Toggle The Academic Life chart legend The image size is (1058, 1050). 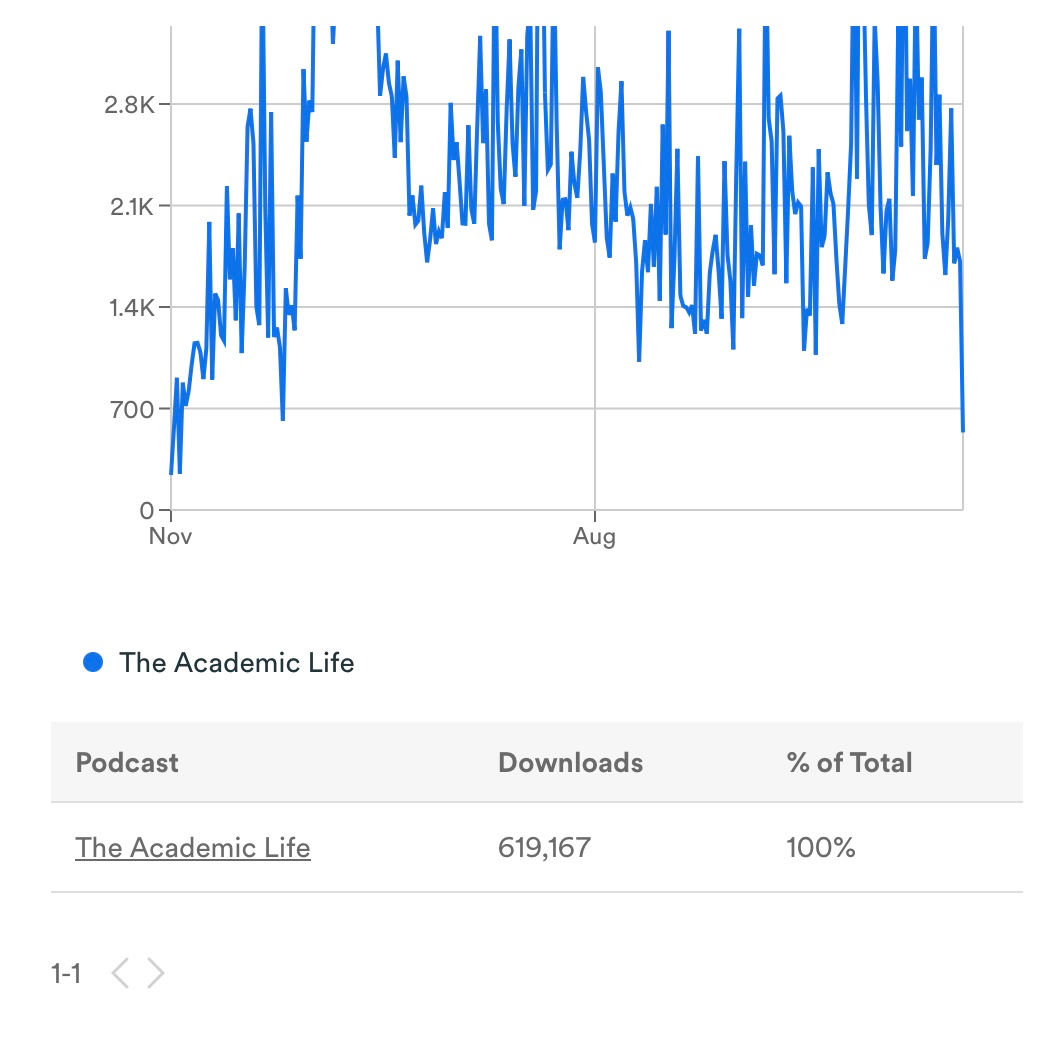tap(218, 662)
